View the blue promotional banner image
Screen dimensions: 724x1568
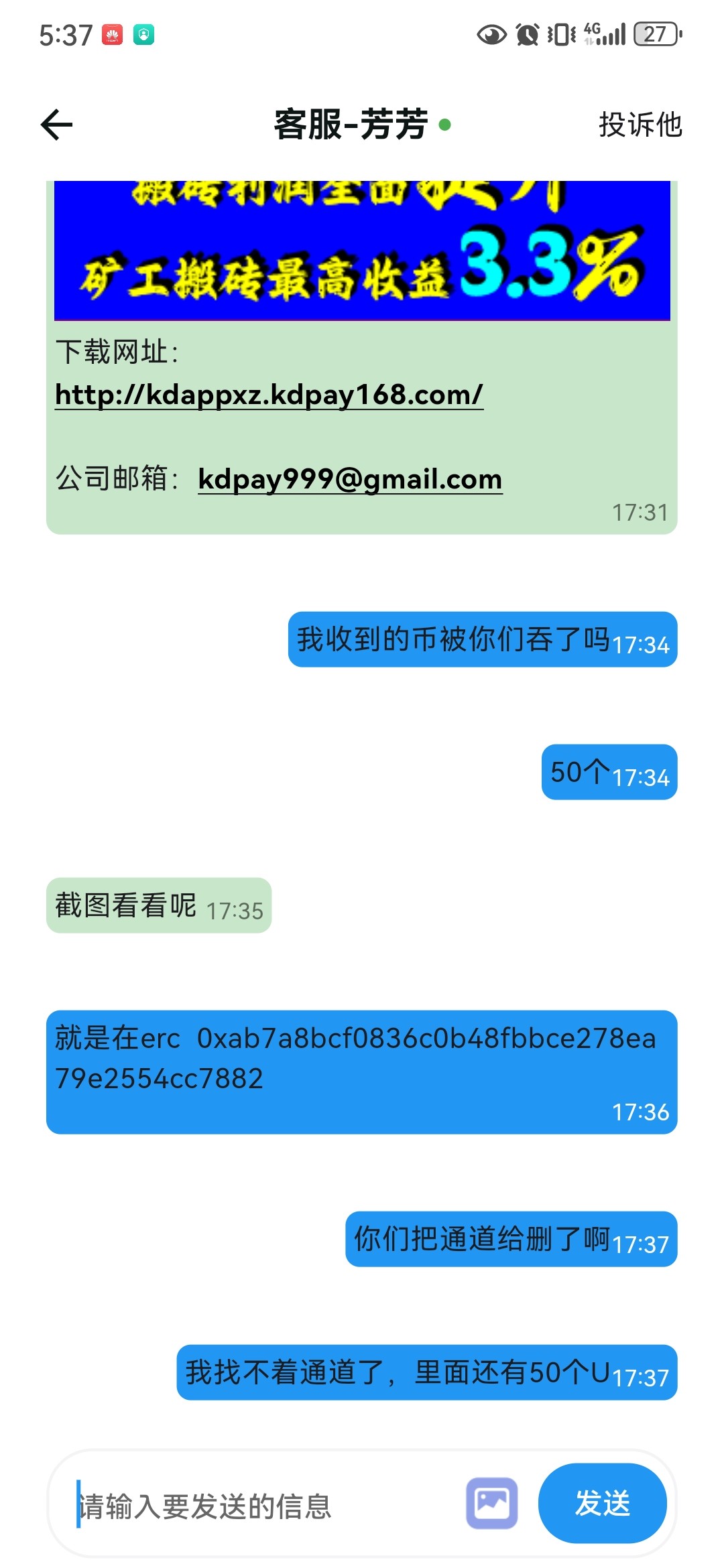coord(362,250)
